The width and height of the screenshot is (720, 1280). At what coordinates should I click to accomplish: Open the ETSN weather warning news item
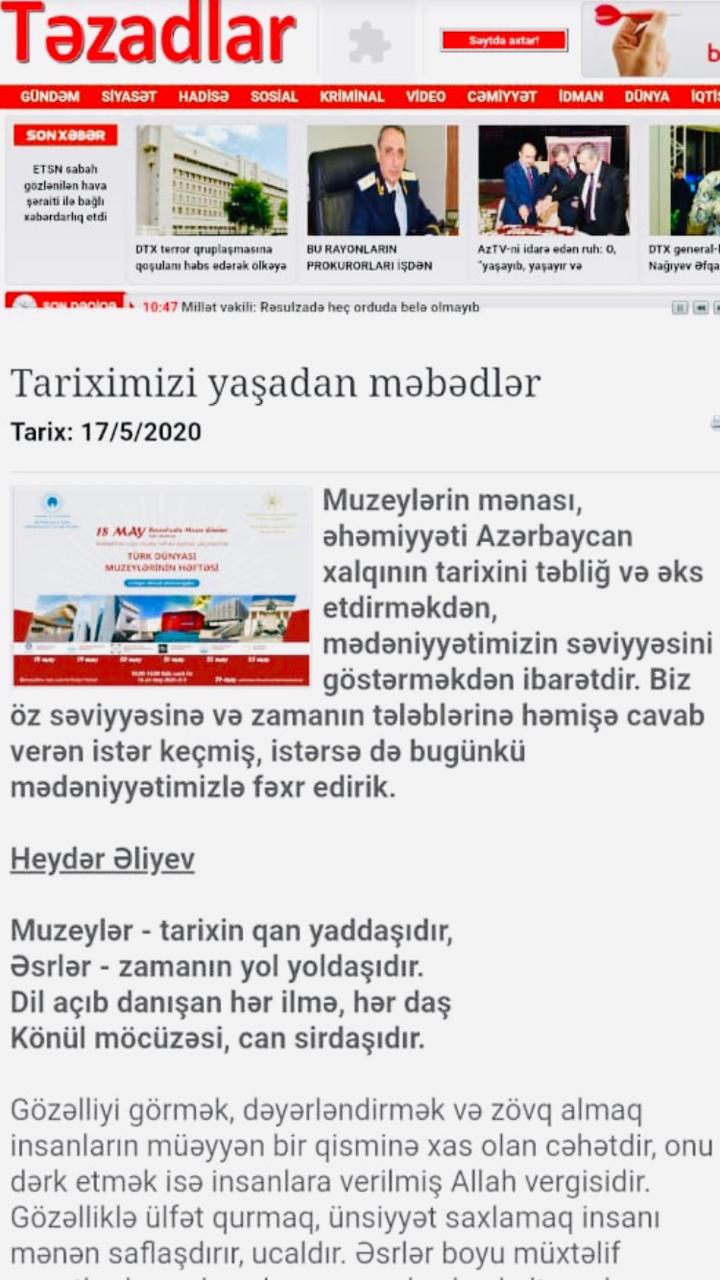tap(66, 193)
